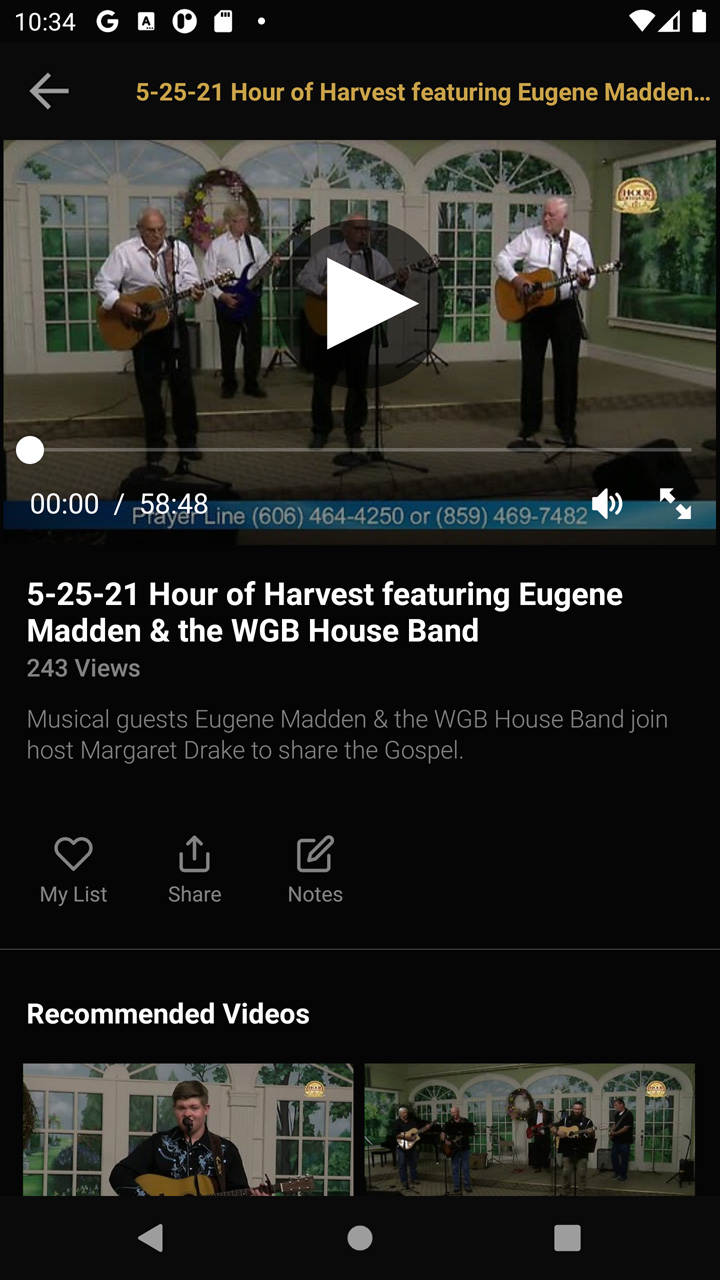Image resolution: width=720 pixels, height=1280 pixels.
Task: Open Notes for this video
Action: click(315, 870)
